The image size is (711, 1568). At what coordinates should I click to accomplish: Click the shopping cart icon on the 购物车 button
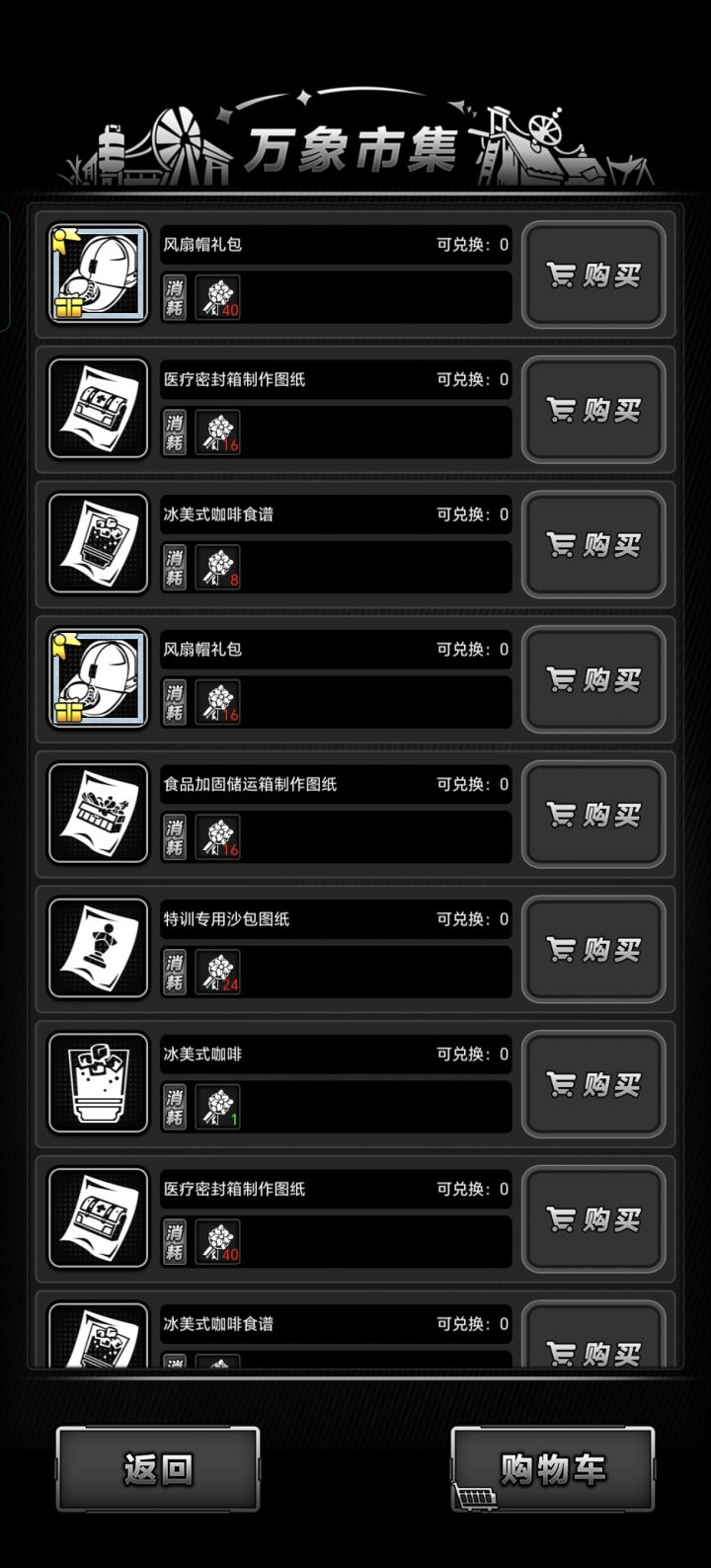477,1495
